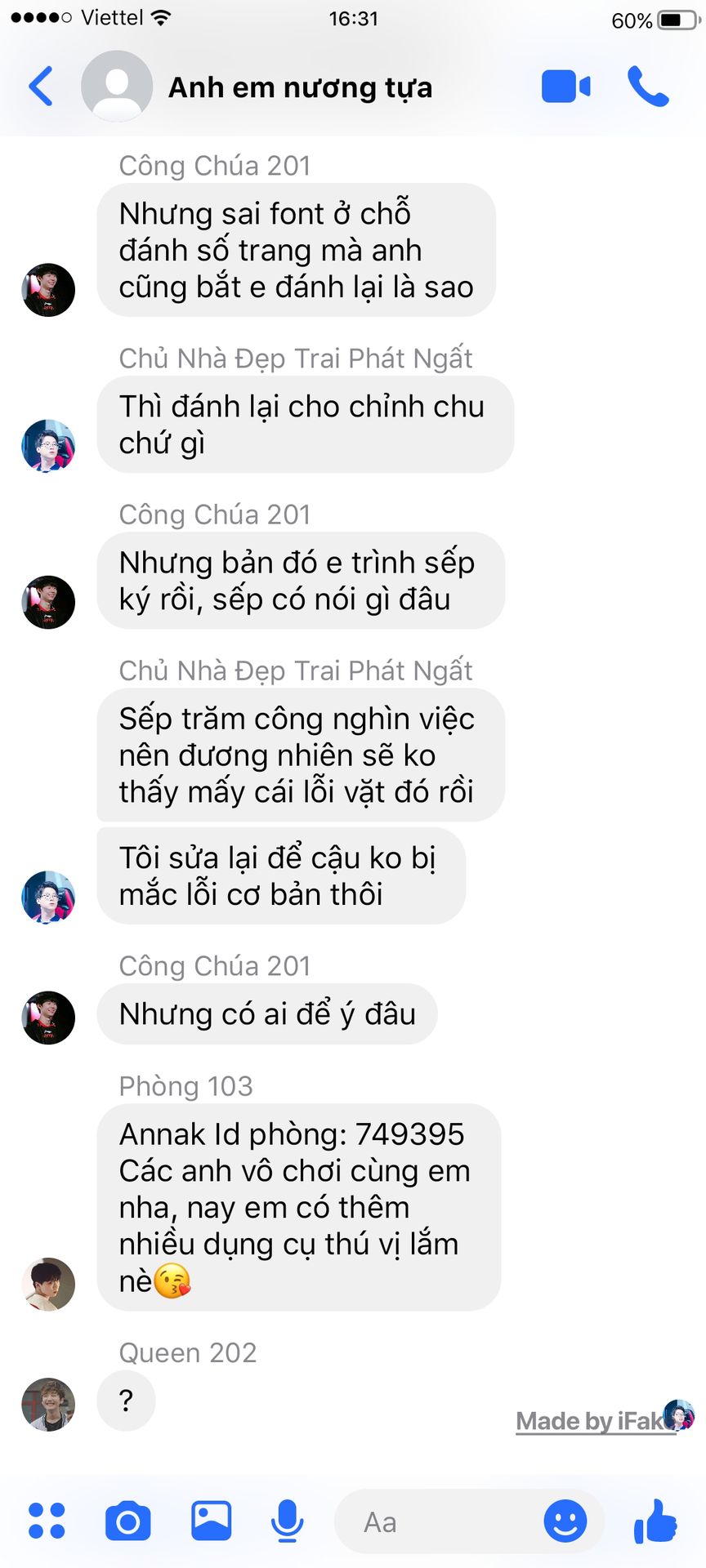
Task: Open the camera to take a photo
Action: click(128, 1521)
